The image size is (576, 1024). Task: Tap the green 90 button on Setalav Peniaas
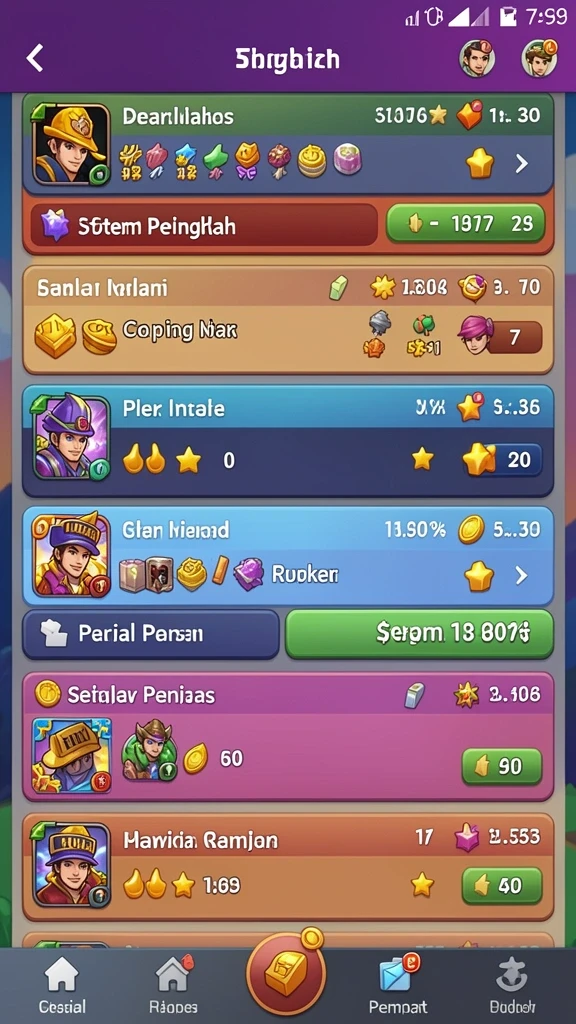point(502,766)
